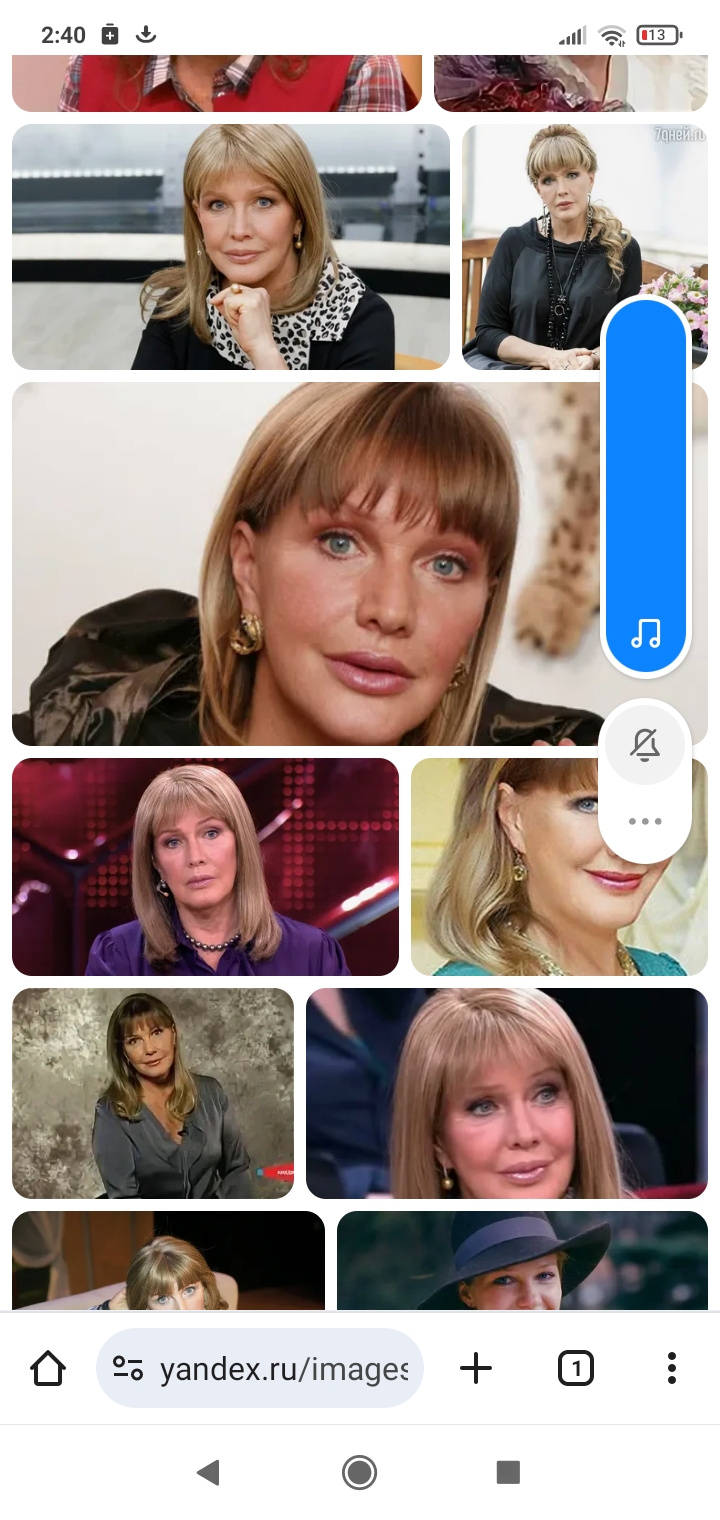Toggle the muted bell ringer mode
The image size is (720, 1520).
646,745
